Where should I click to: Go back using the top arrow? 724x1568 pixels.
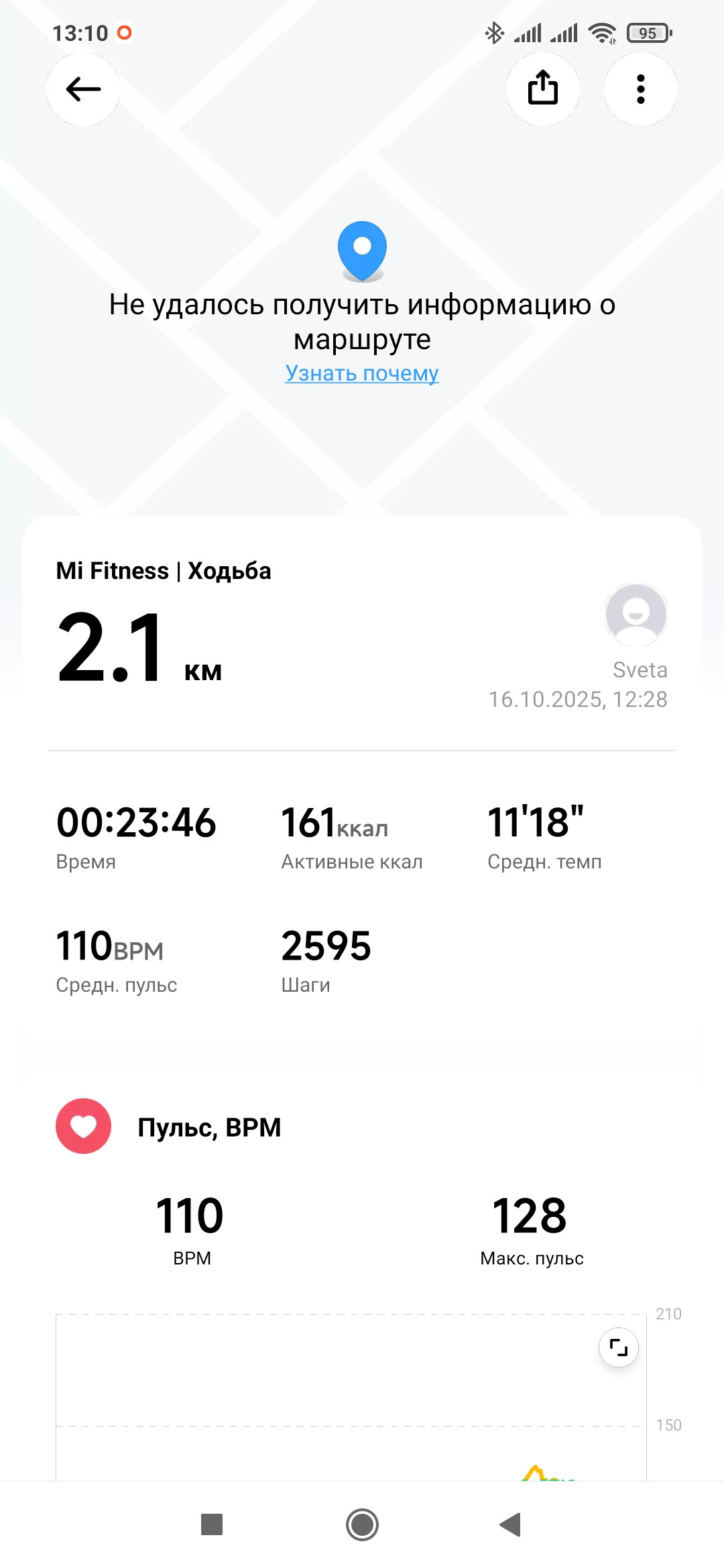pyautogui.click(x=83, y=89)
